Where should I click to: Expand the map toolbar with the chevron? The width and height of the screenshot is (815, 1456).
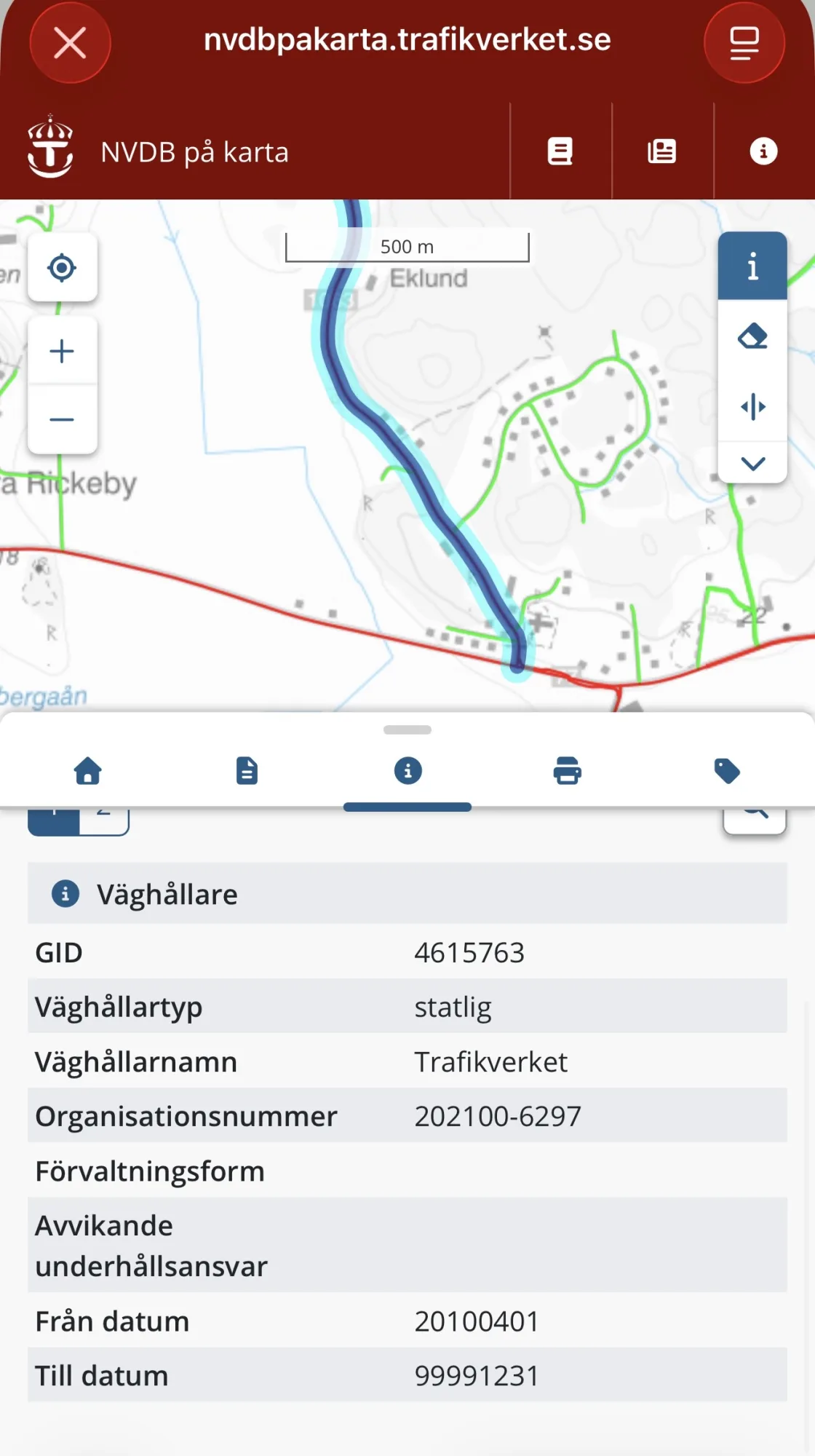[752, 463]
